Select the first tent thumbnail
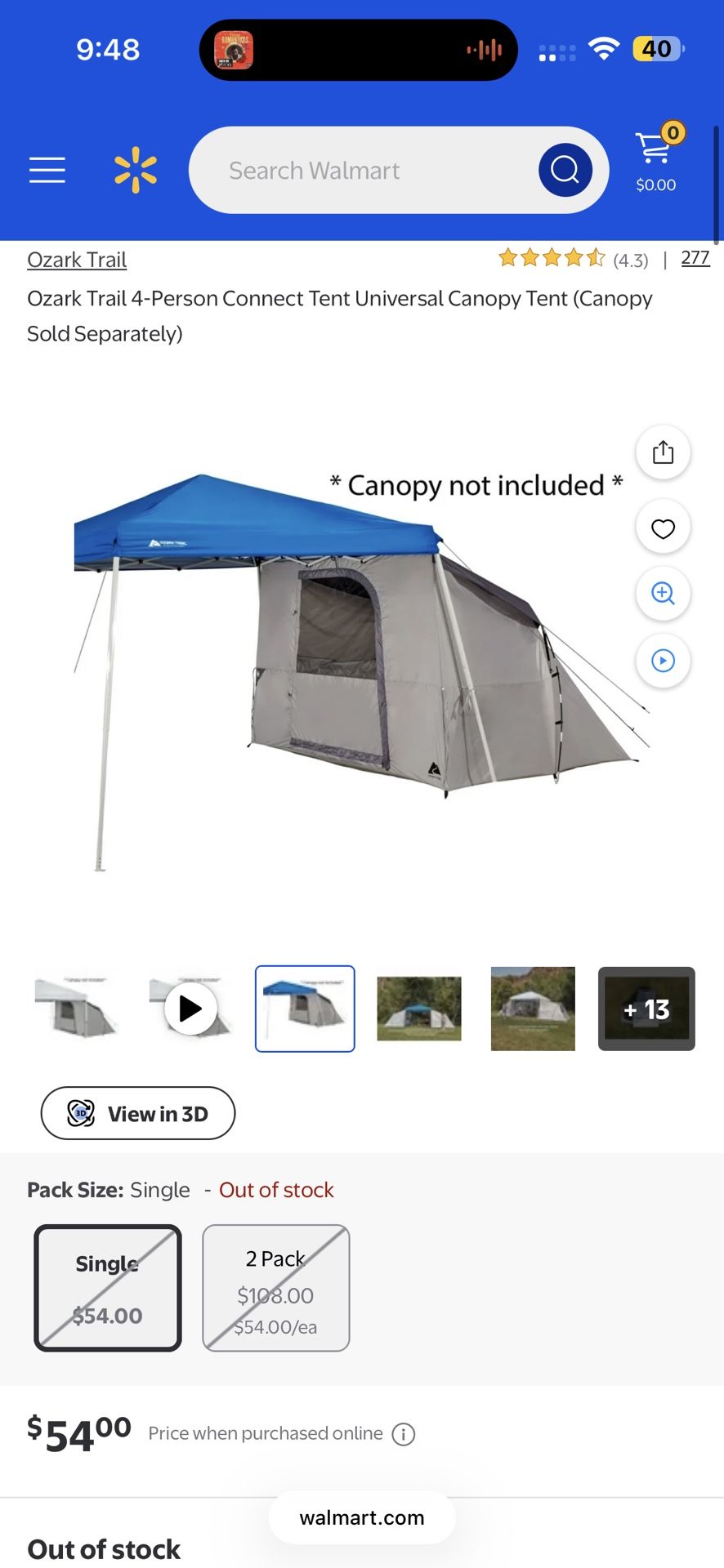The width and height of the screenshot is (724, 1568). click(76, 1009)
